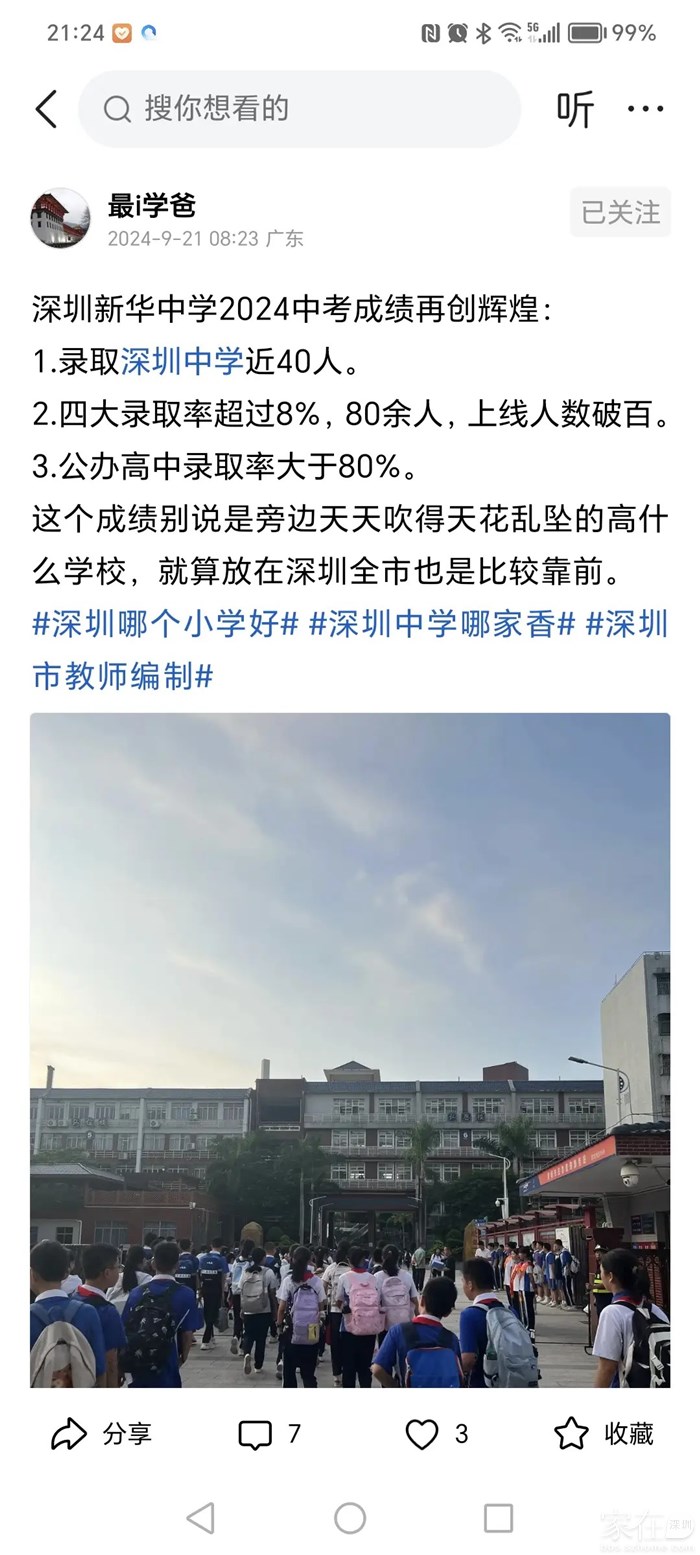Open the 深圳中学 link in the post

click(182, 362)
